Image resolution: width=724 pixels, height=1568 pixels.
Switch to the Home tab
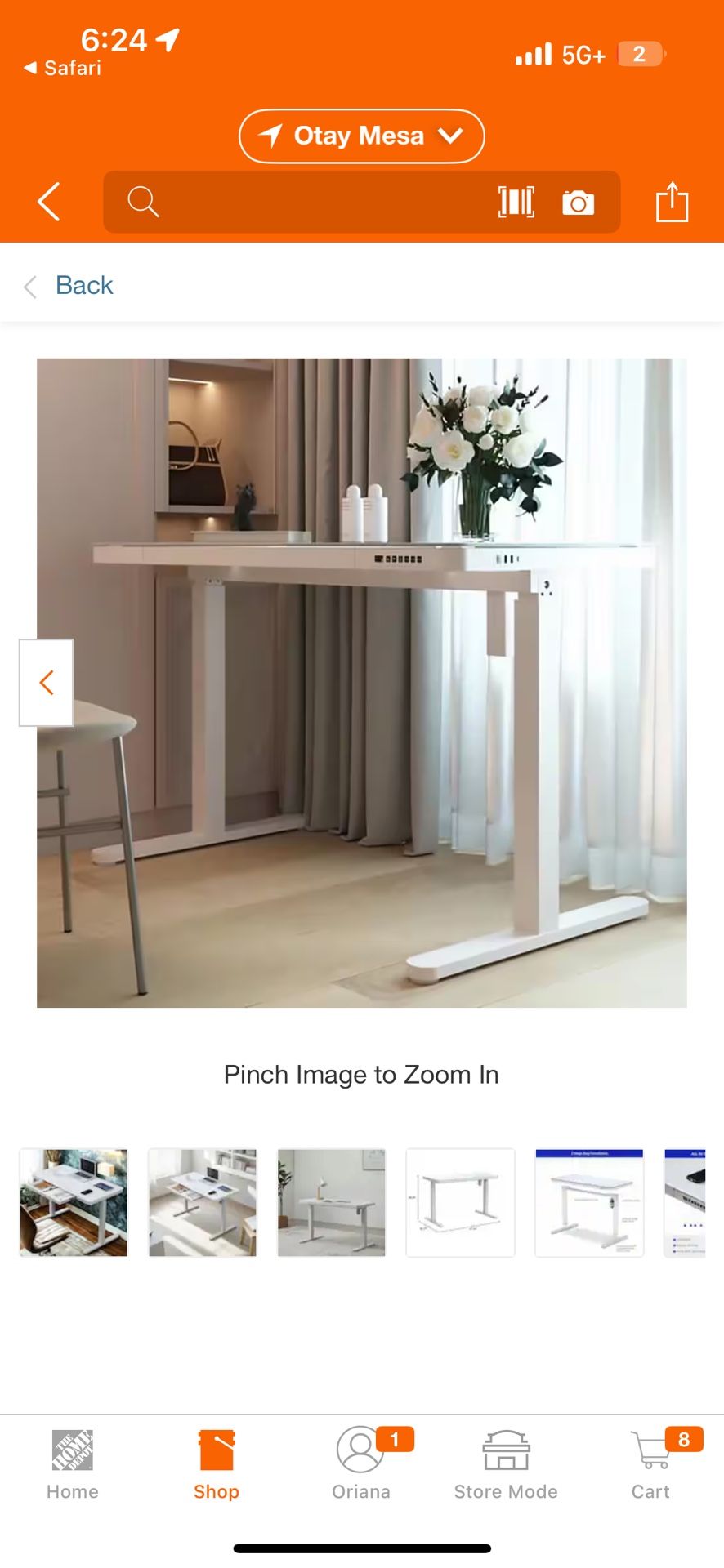click(x=72, y=1465)
